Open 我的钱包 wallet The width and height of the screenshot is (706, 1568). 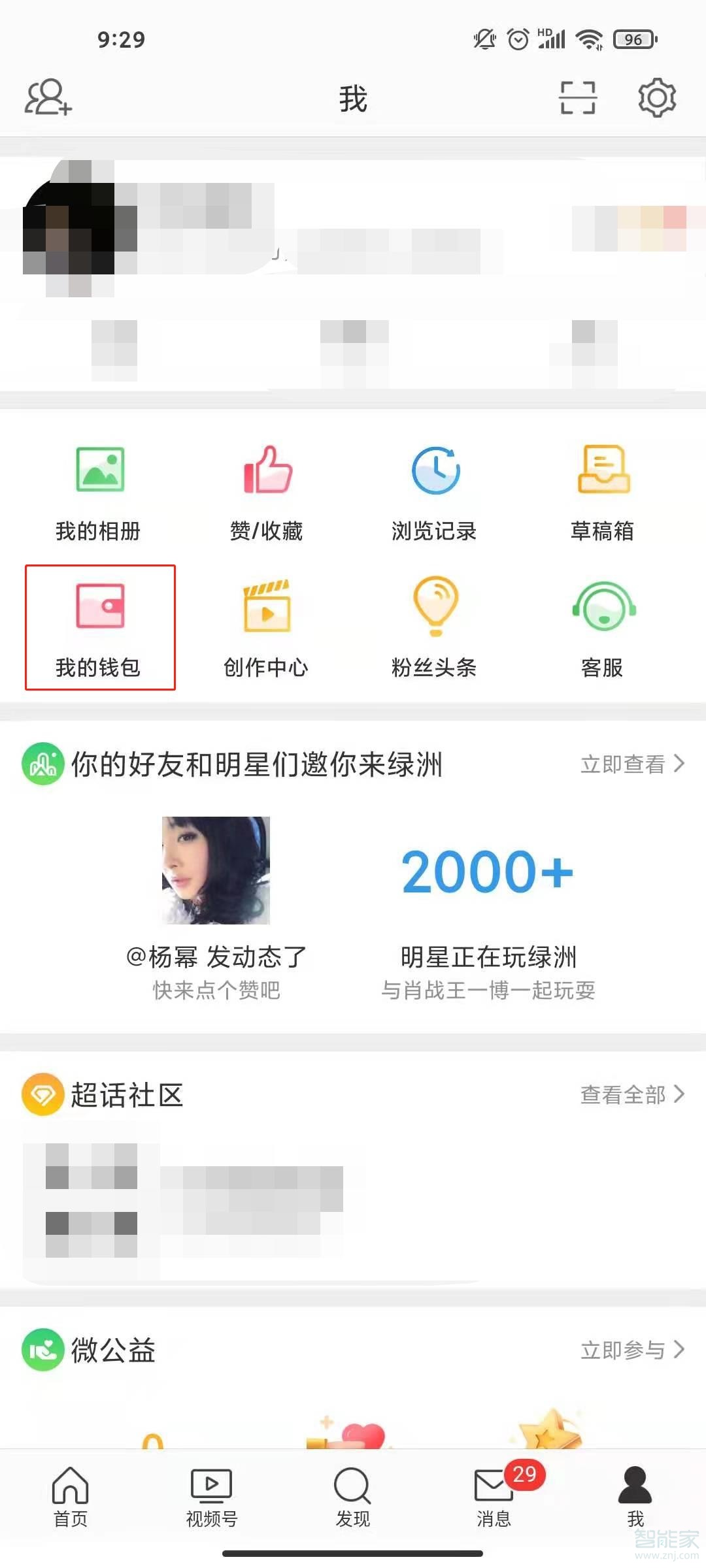[99, 626]
